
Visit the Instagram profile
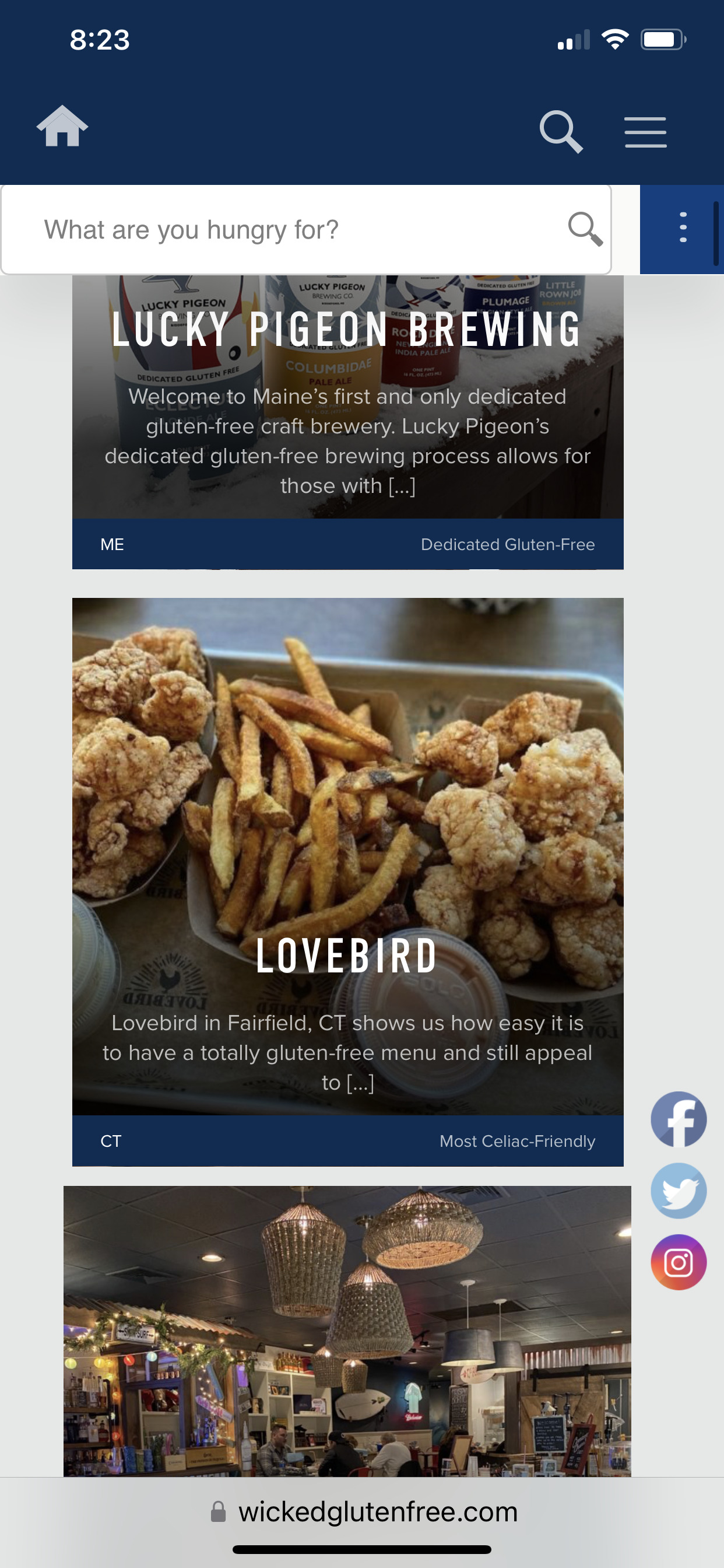point(679,1262)
